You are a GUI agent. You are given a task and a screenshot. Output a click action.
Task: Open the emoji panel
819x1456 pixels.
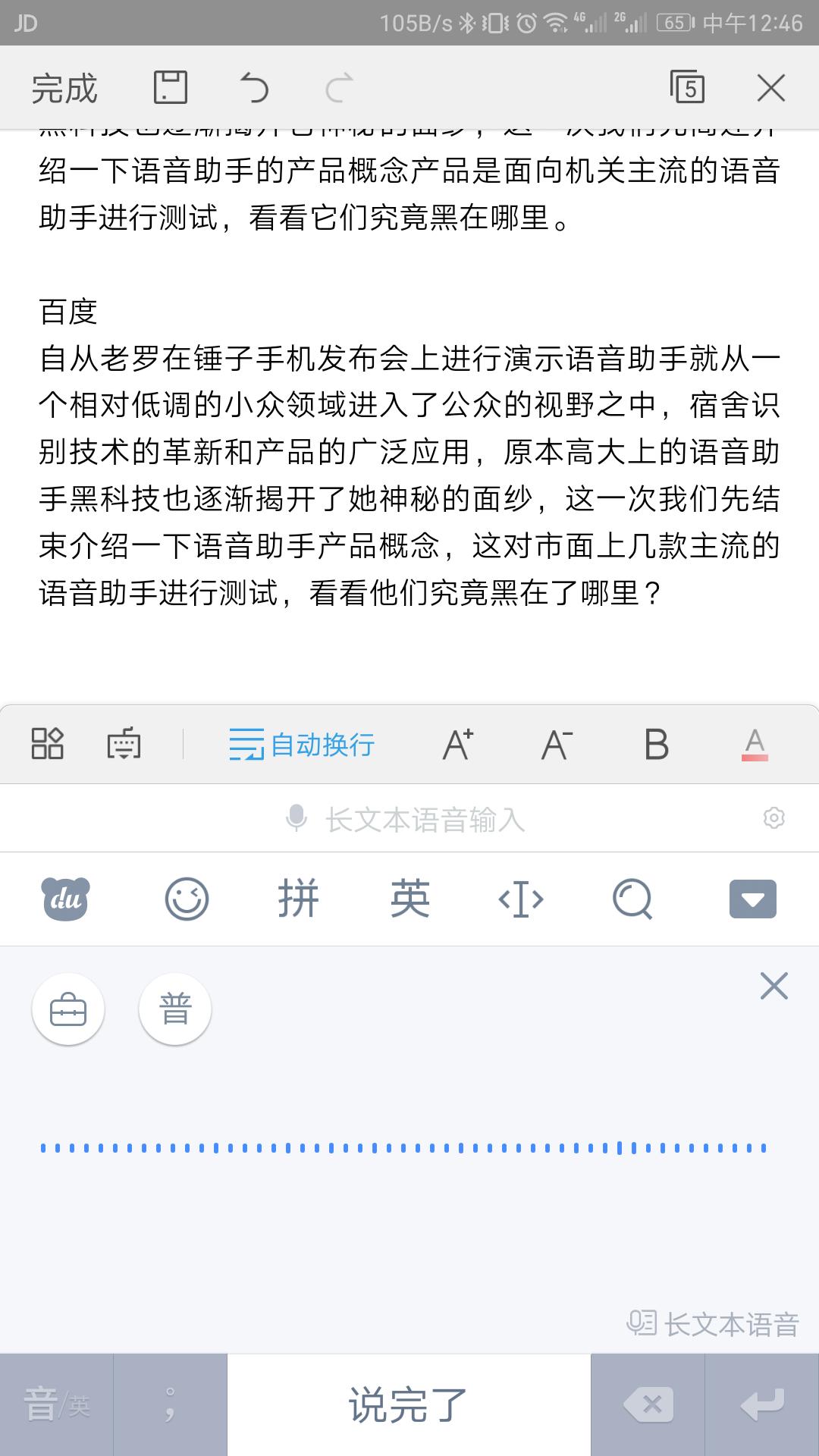point(184,899)
